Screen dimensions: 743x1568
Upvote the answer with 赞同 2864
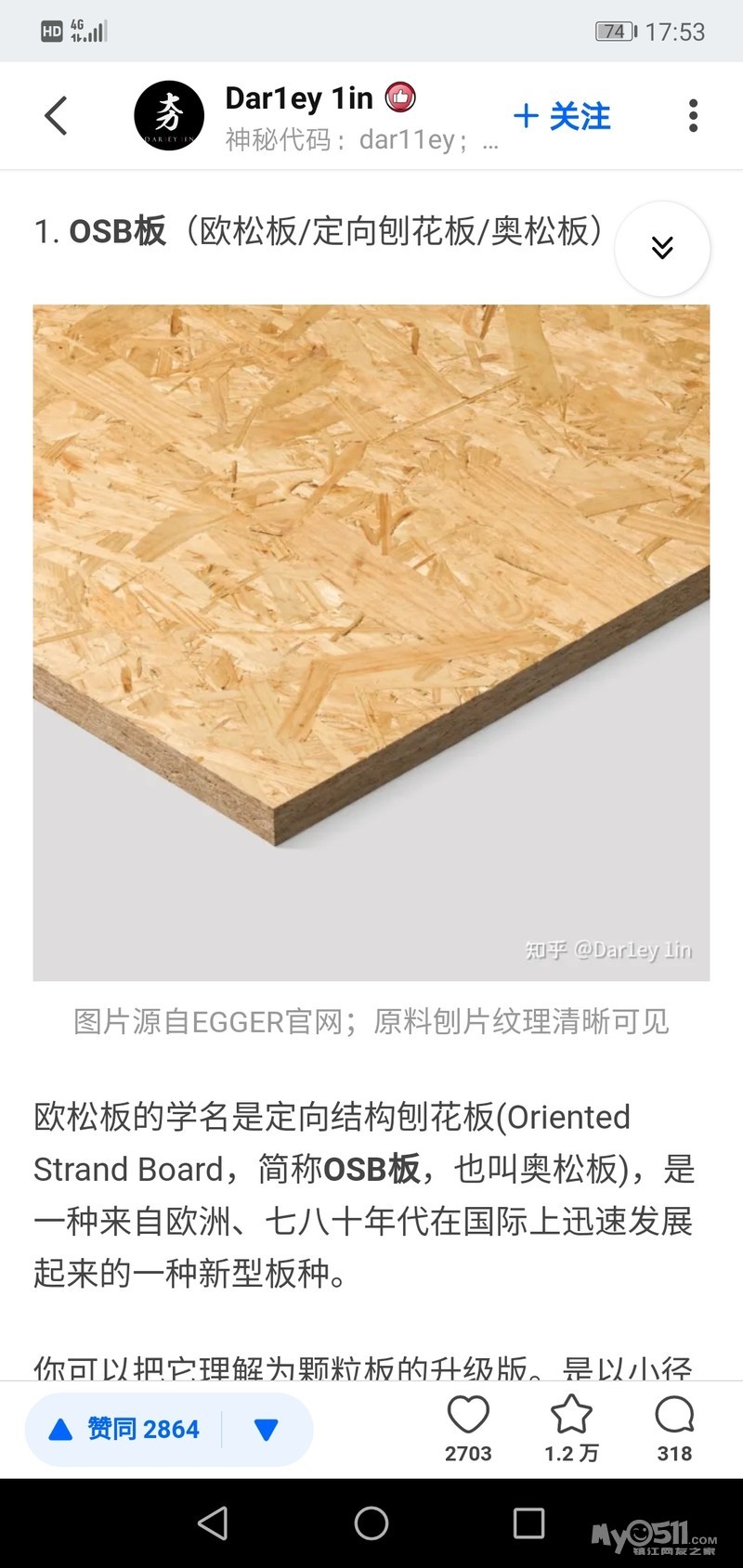[125, 1429]
